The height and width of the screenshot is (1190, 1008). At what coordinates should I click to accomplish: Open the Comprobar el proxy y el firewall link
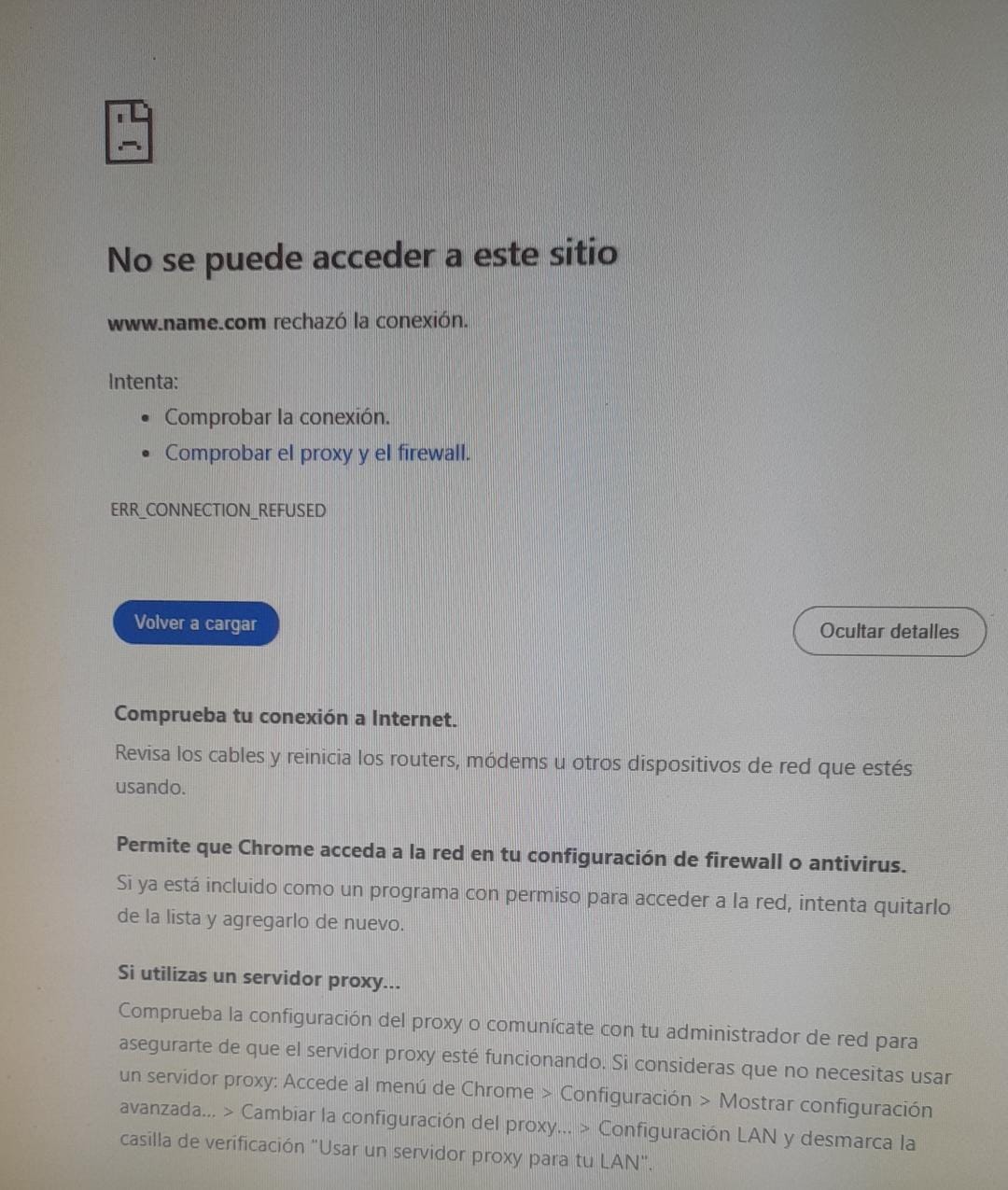(317, 454)
